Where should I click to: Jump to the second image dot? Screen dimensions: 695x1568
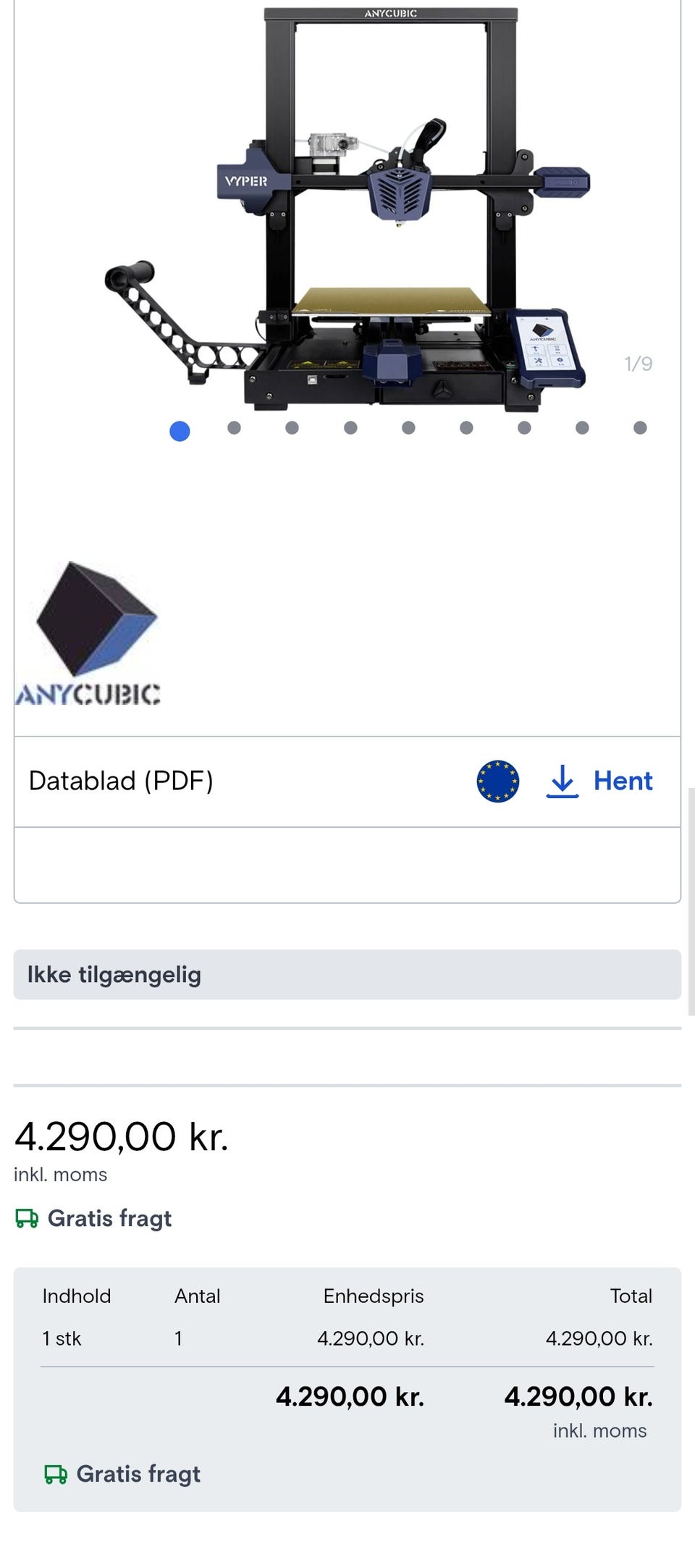point(234,428)
